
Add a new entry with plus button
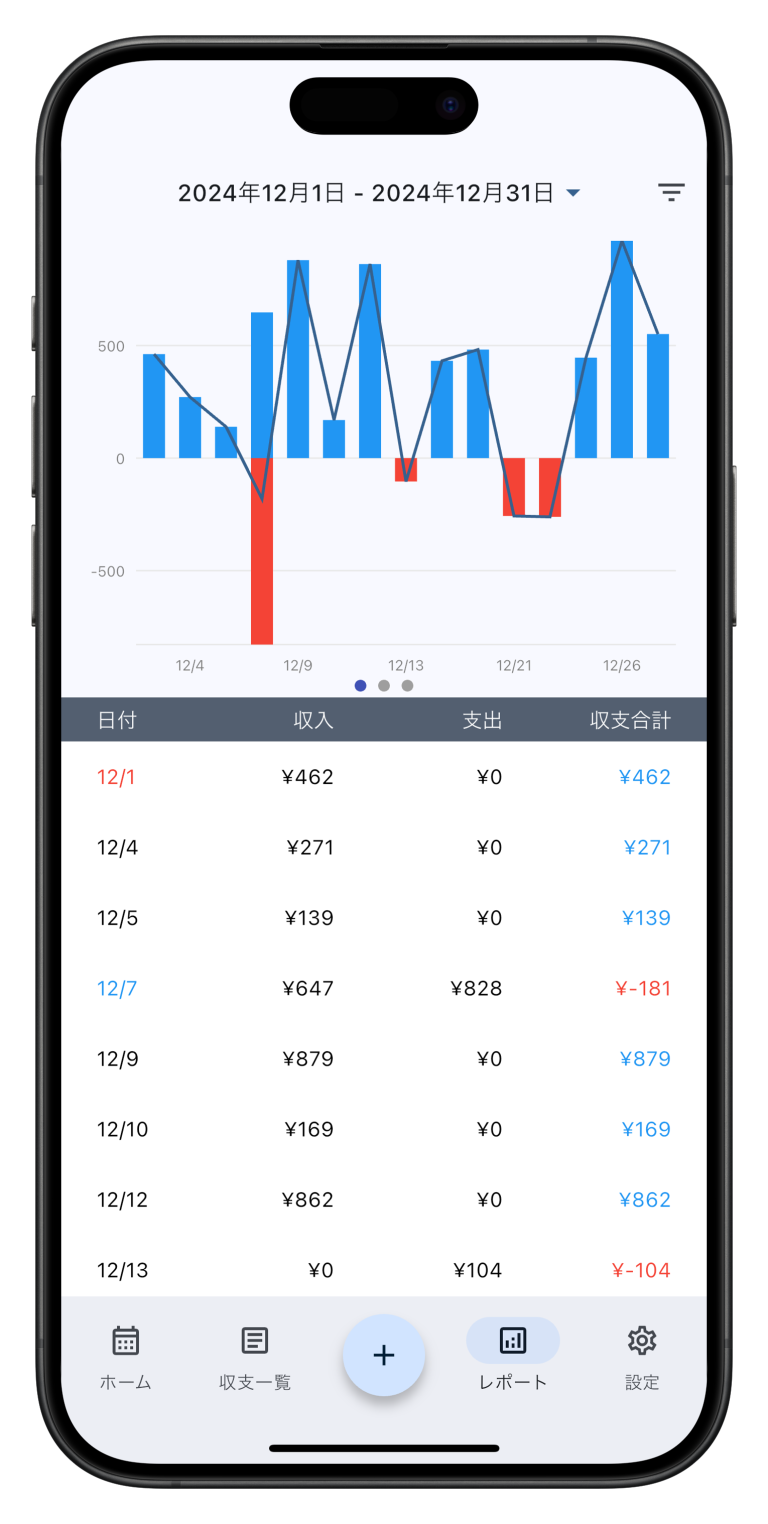(x=384, y=1355)
